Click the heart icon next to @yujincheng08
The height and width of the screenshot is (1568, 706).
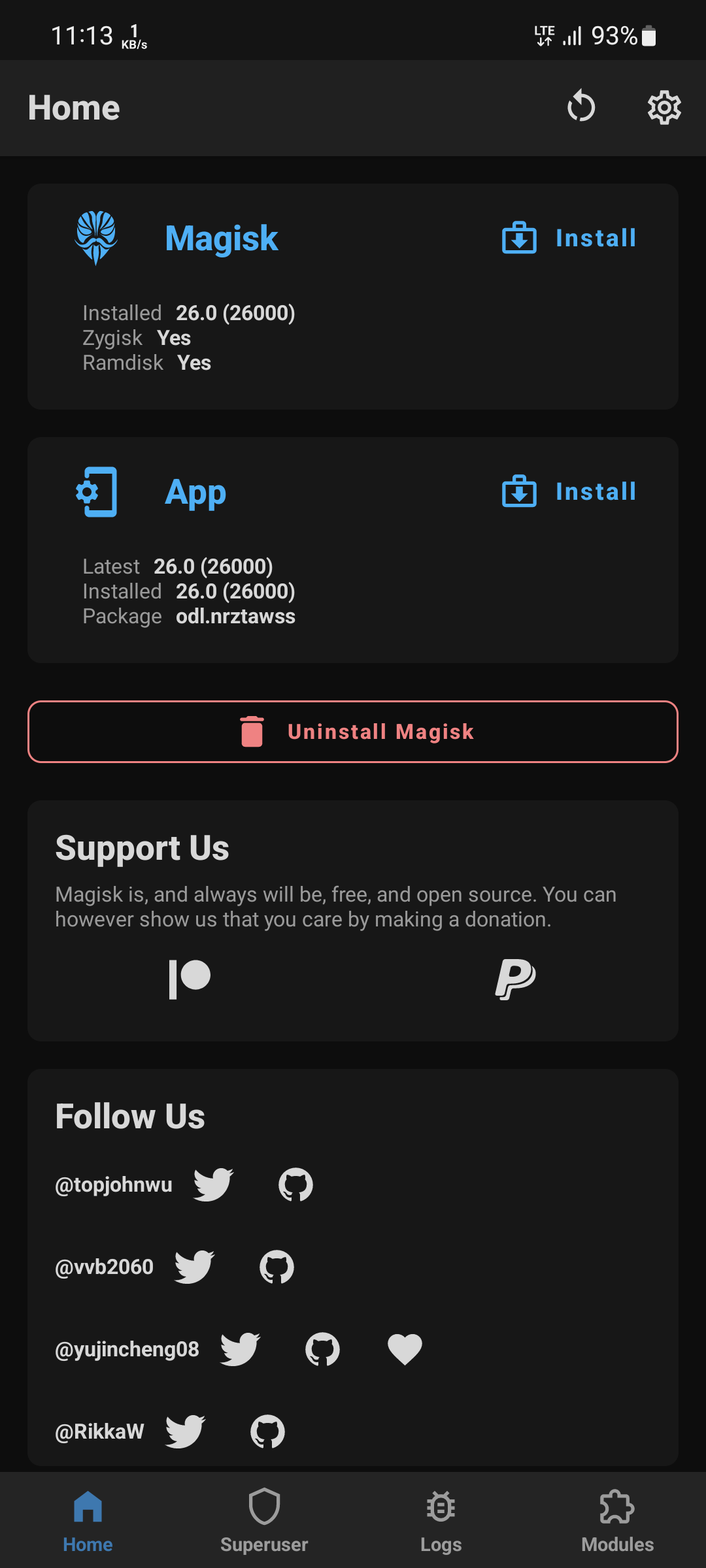click(x=404, y=1348)
